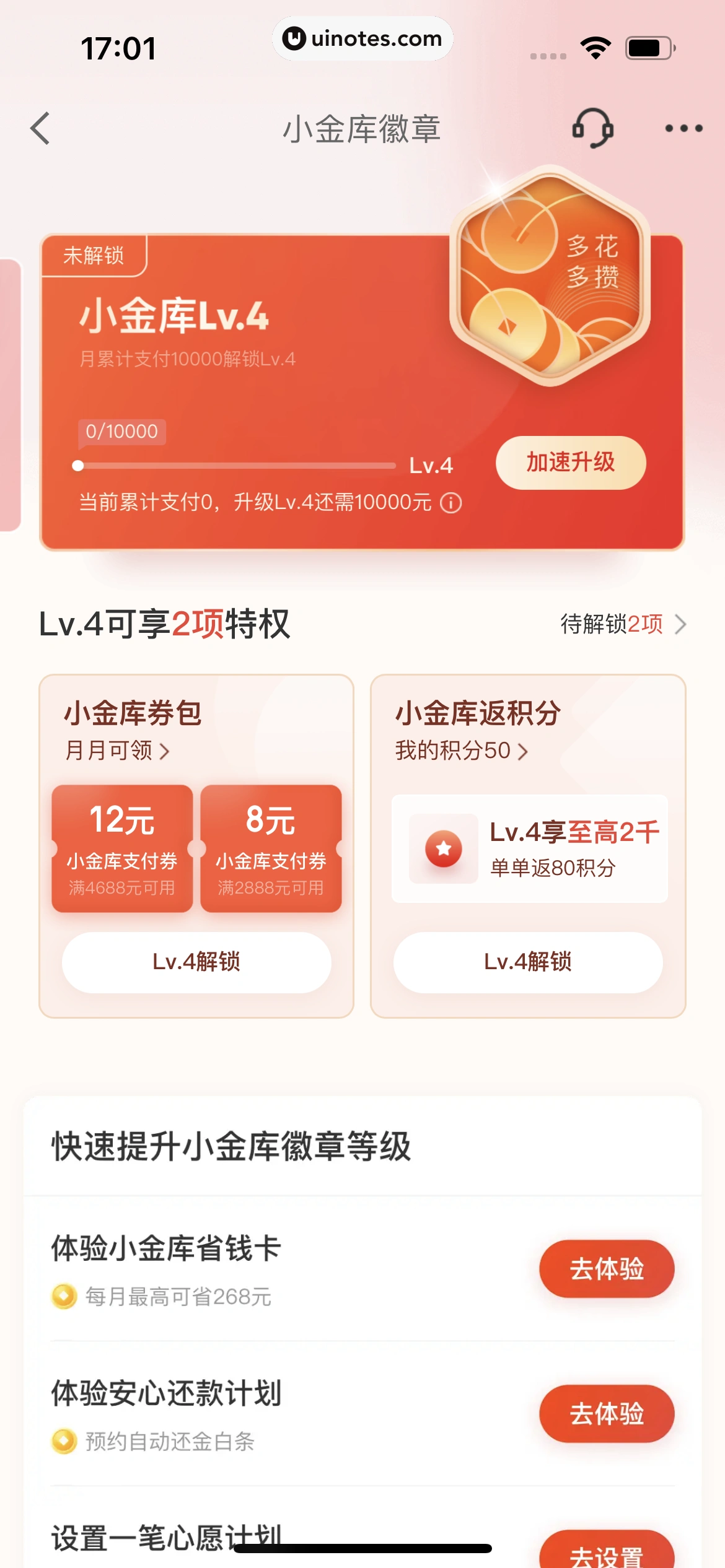Open upgrade info icon beside 还需10000元
Viewport: 725px width, 1568px height.
click(451, 503)
